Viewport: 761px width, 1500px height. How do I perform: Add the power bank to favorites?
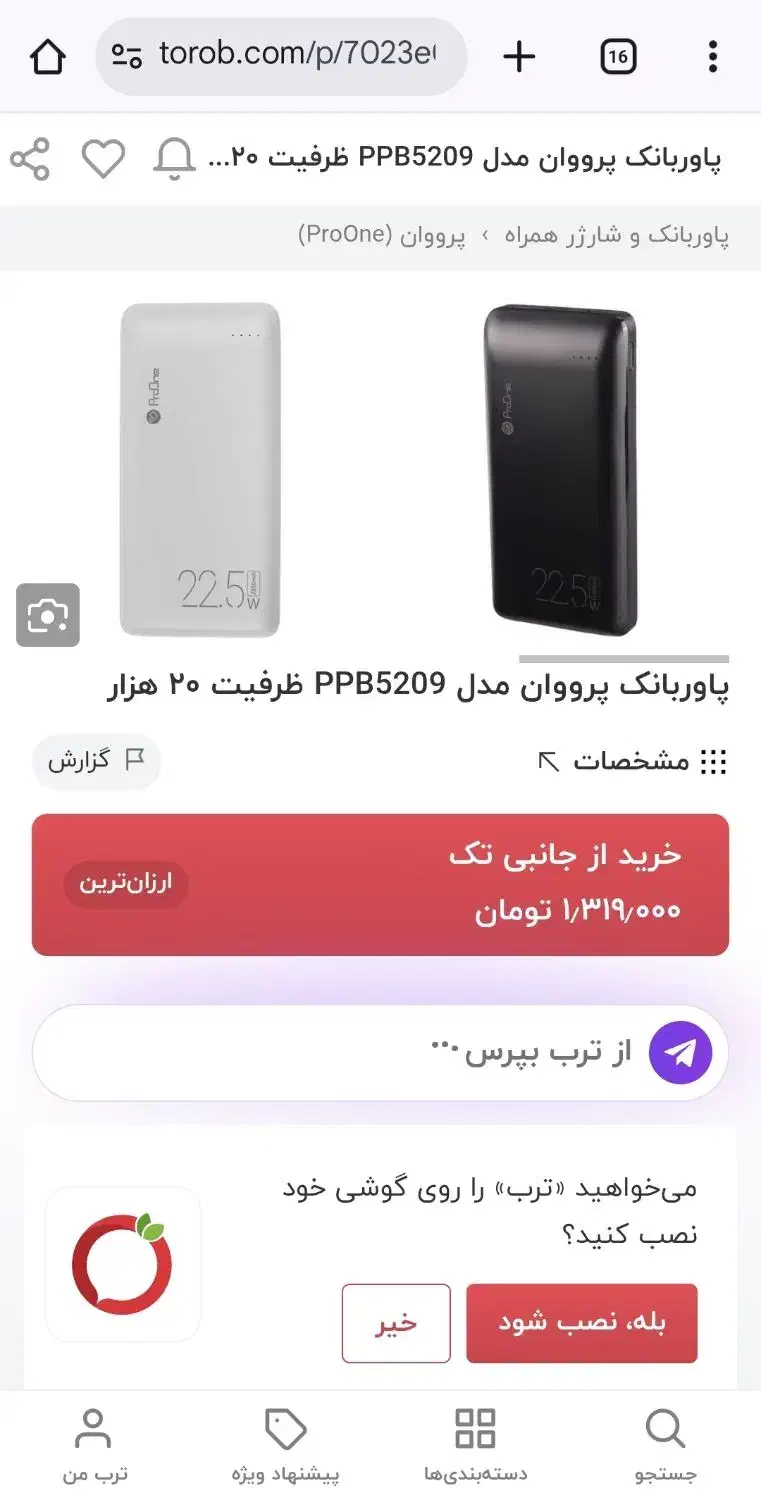coord(102,158)
